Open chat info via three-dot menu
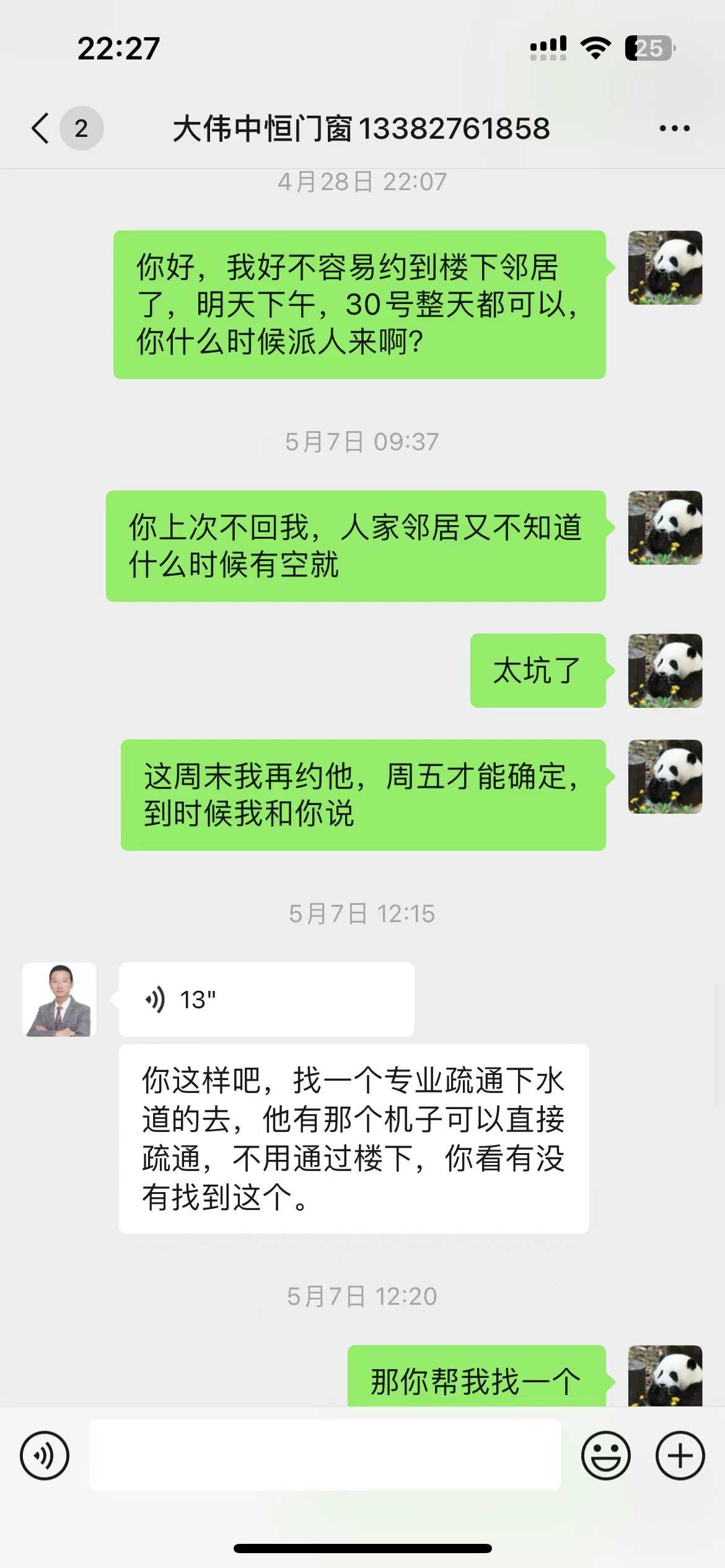The width and height of the screenshot is (725, 1568). coord(674,129)
